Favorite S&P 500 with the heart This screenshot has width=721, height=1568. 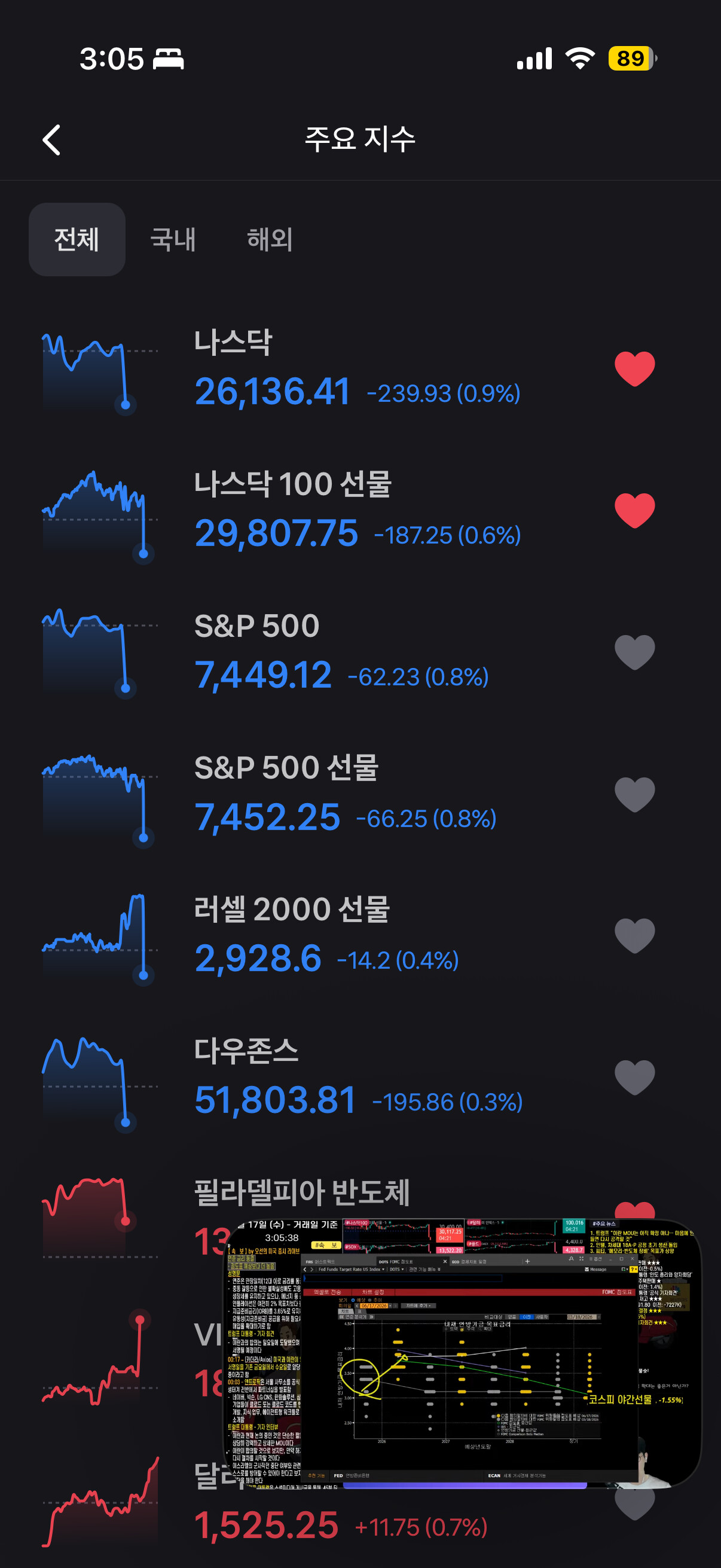point(634,652)
